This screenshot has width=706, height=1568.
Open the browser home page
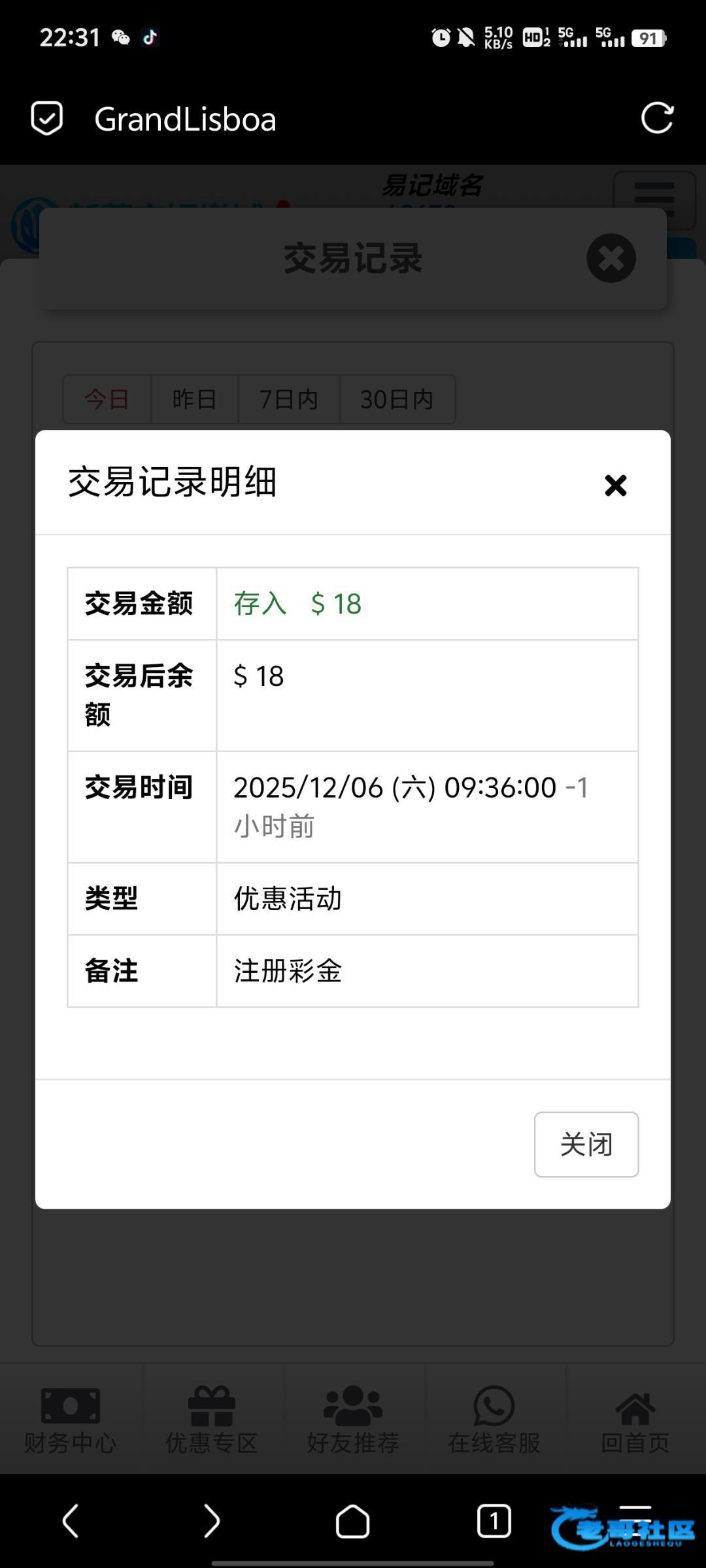click(352, 1521)
